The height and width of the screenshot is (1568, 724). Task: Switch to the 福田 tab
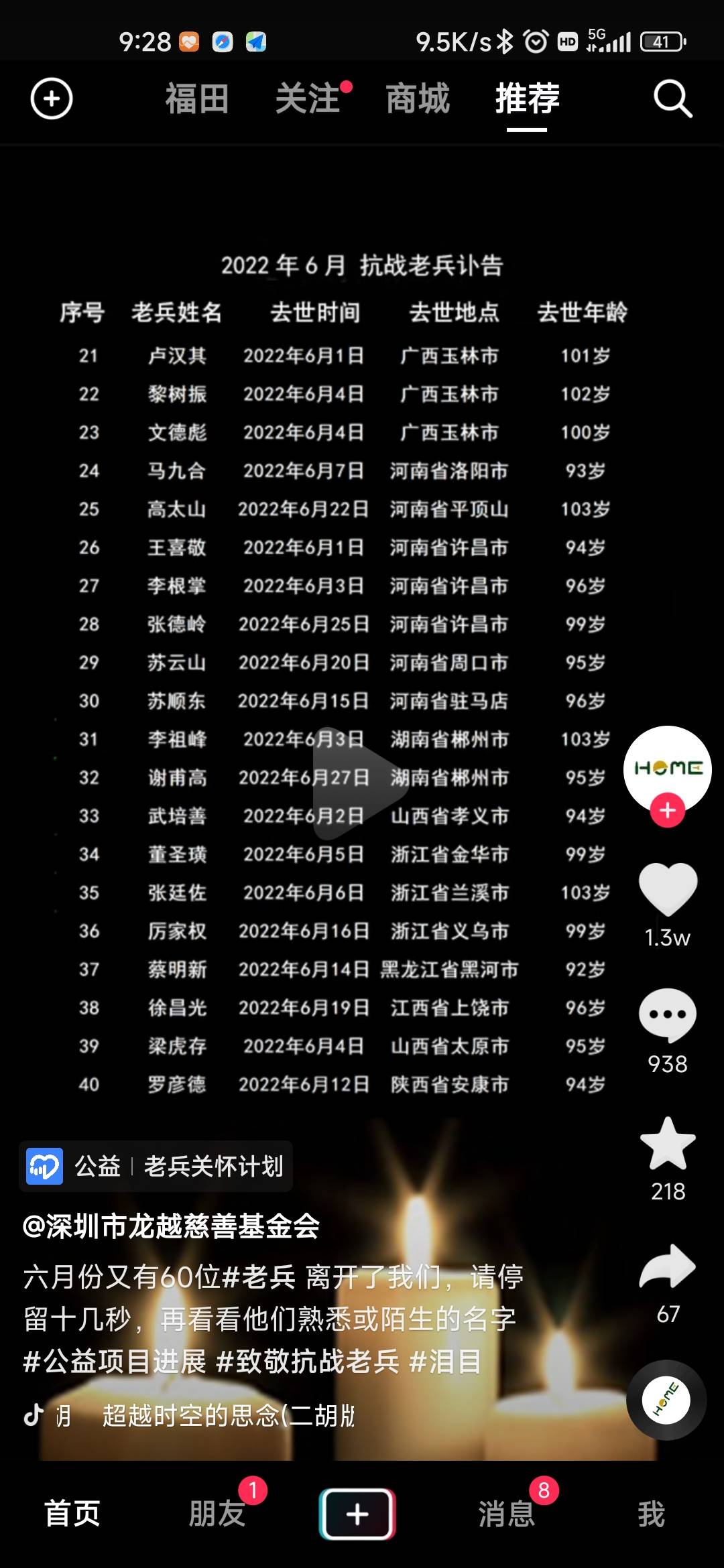coord(197,99)
